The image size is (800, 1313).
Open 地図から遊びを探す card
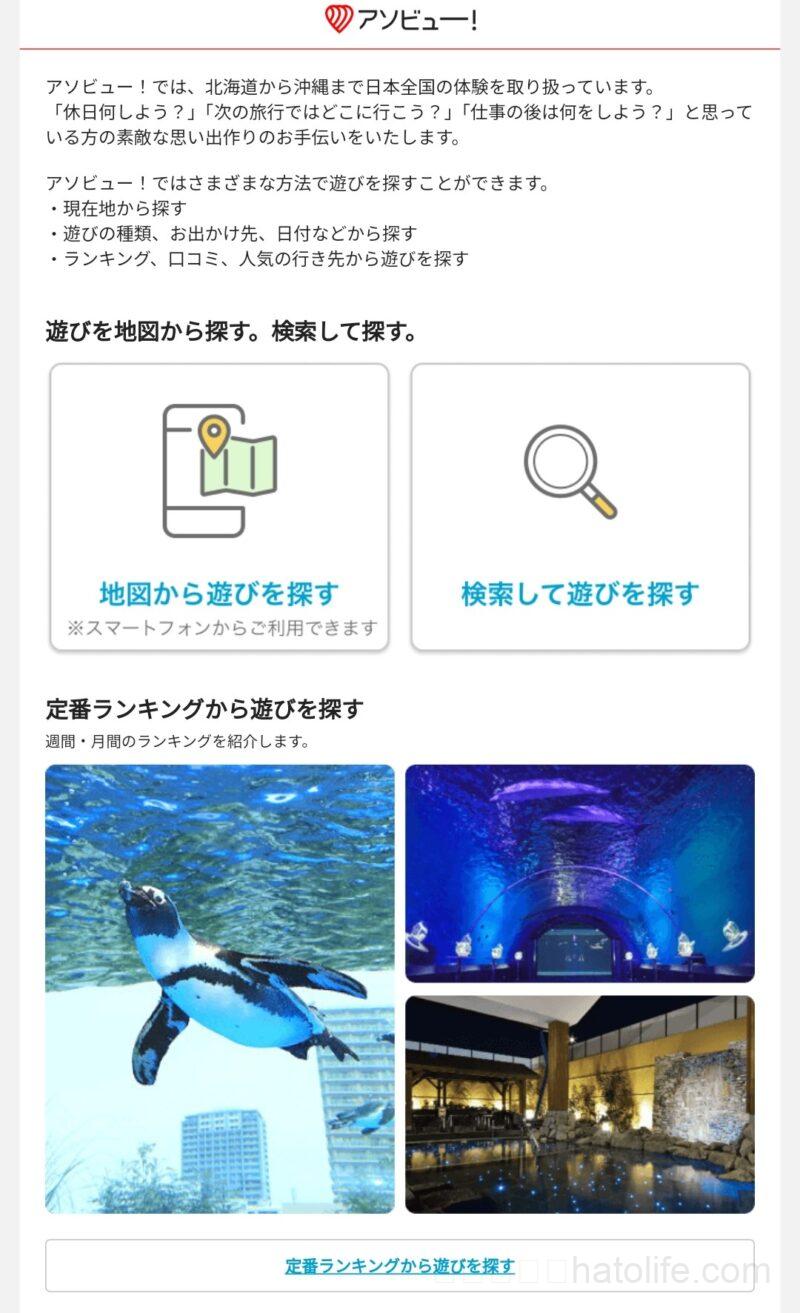(x=219, y=507)
